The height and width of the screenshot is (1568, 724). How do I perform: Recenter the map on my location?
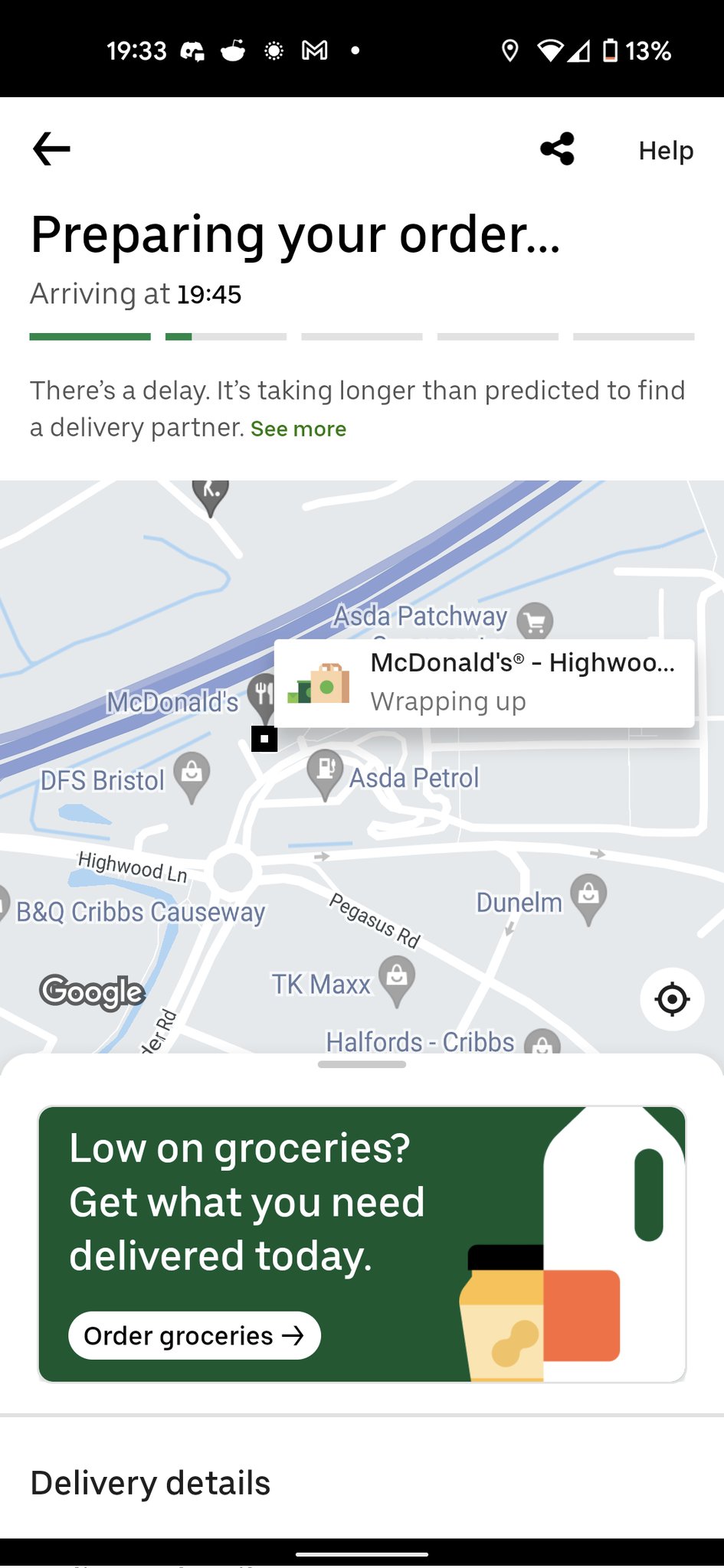coord(672,999)
